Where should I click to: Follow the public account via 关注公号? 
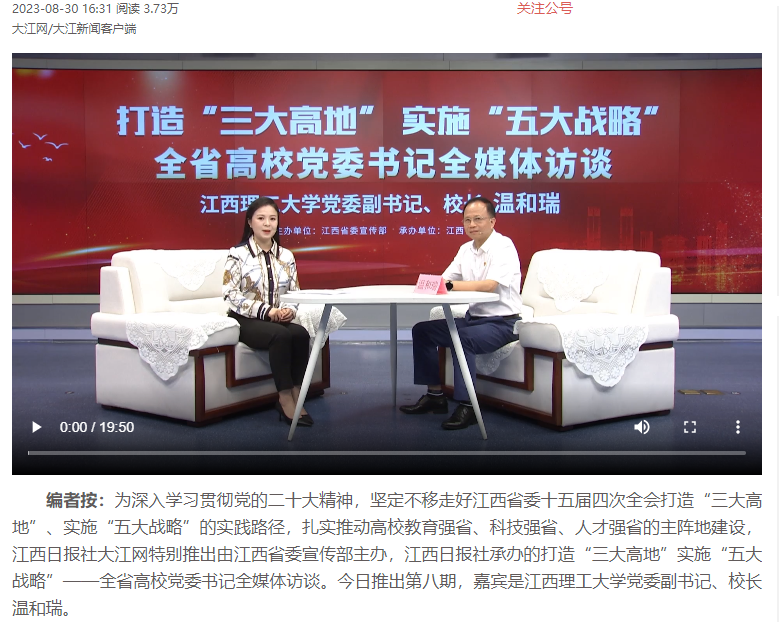544,8
